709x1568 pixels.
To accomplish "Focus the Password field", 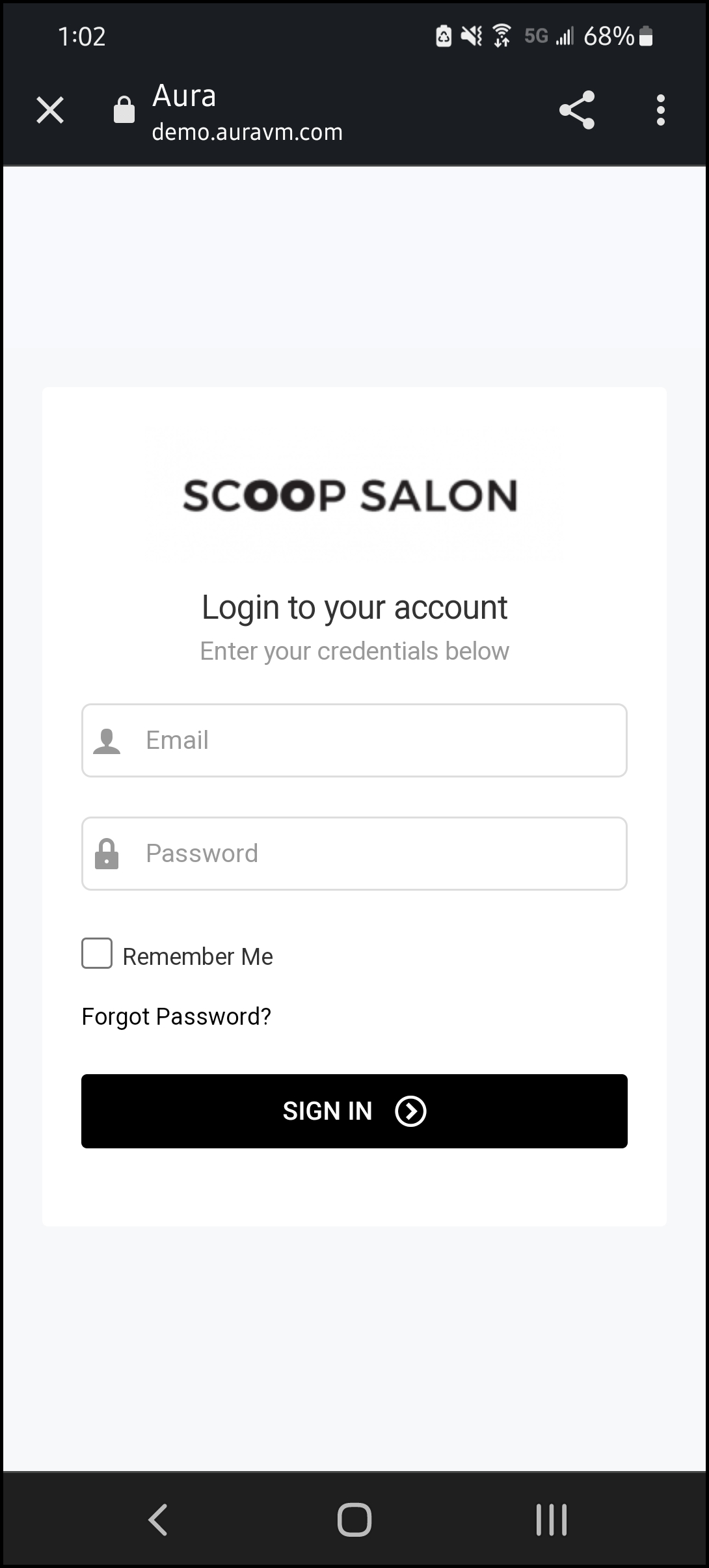I will (x=354, y=854).
